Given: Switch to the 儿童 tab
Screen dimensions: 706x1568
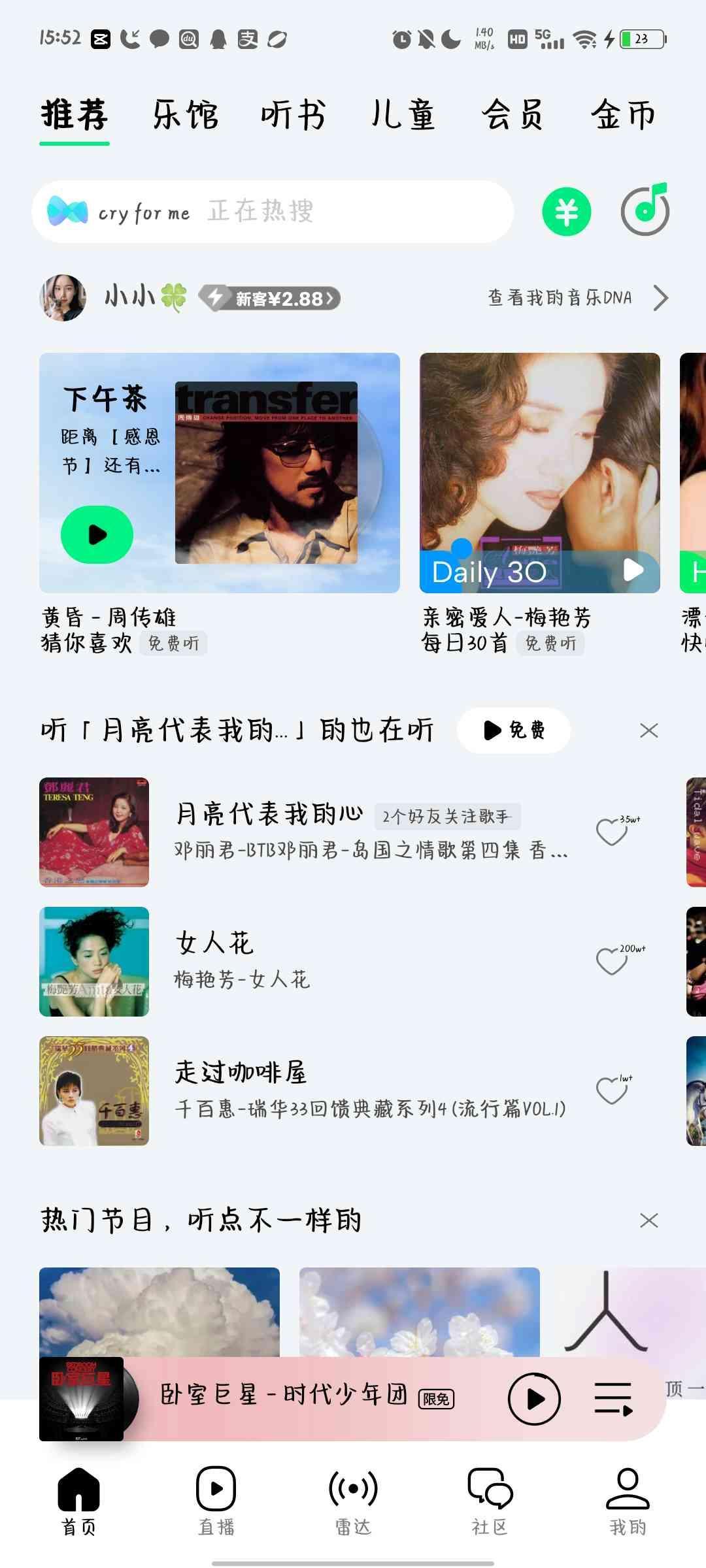Looking at the screenshot, I should [x=403, y=115].
